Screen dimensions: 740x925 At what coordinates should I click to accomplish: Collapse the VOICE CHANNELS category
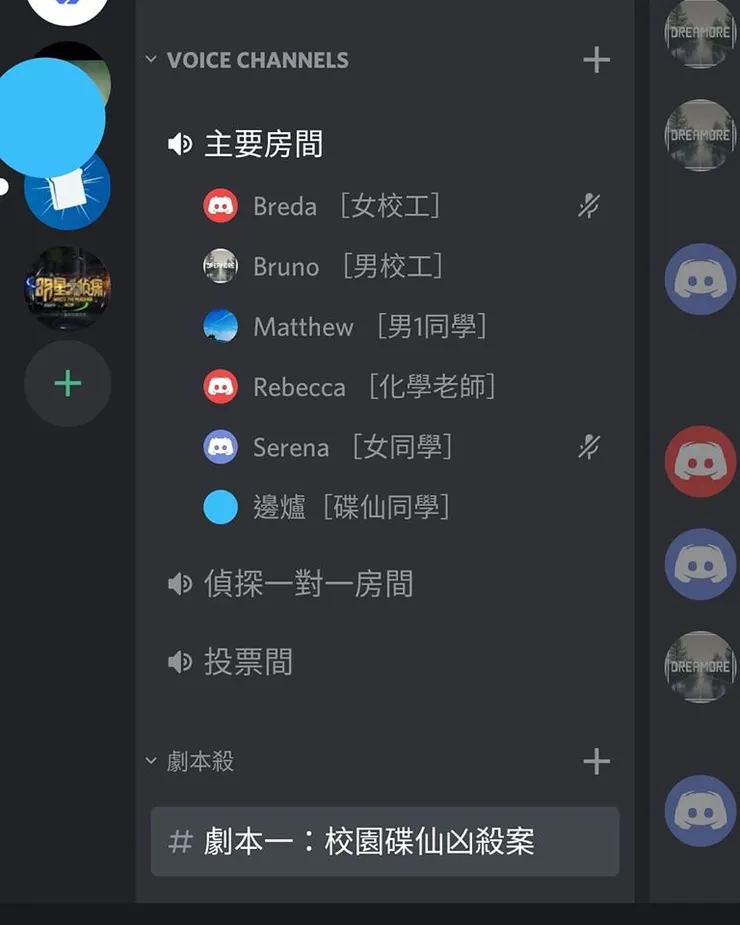click(x=152, y=60)
